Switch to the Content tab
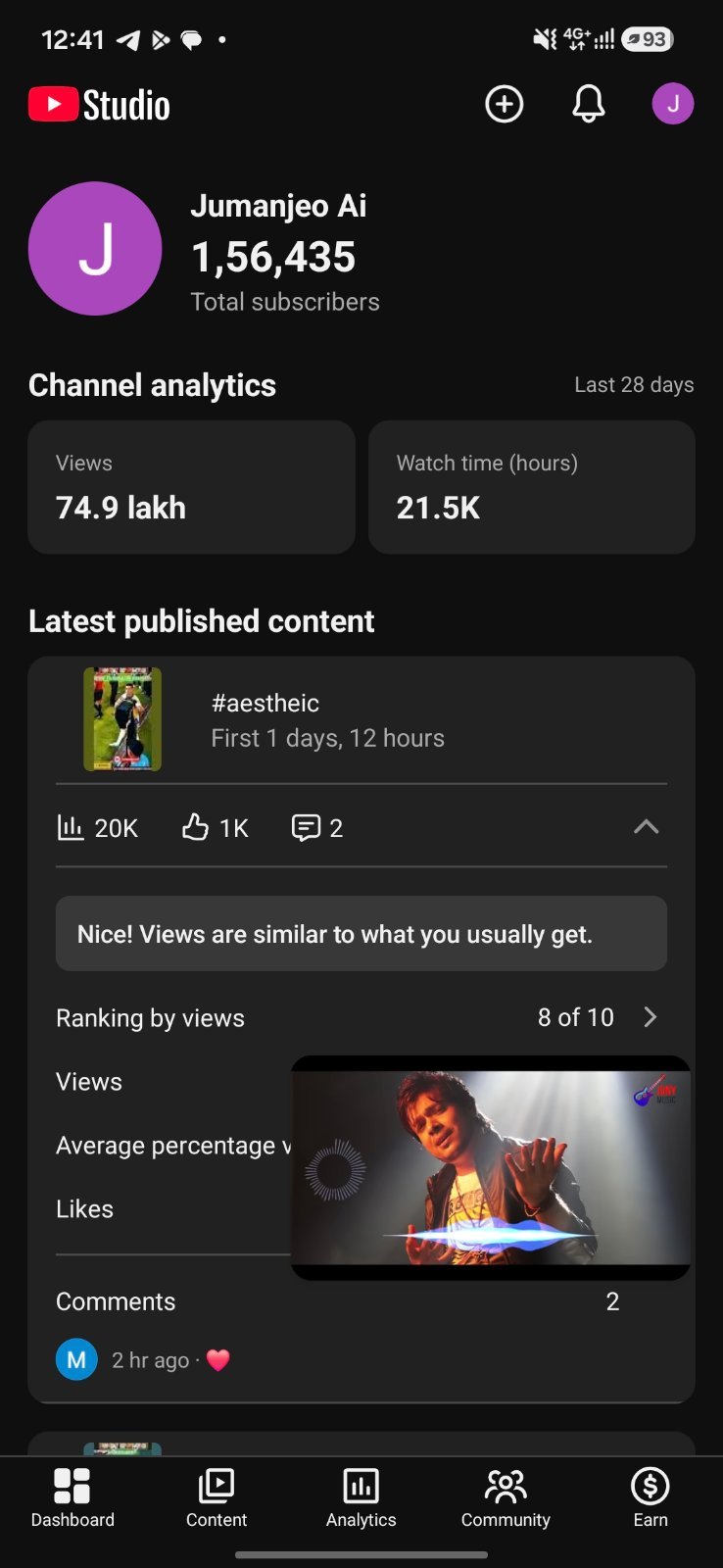 [217, 1497]
